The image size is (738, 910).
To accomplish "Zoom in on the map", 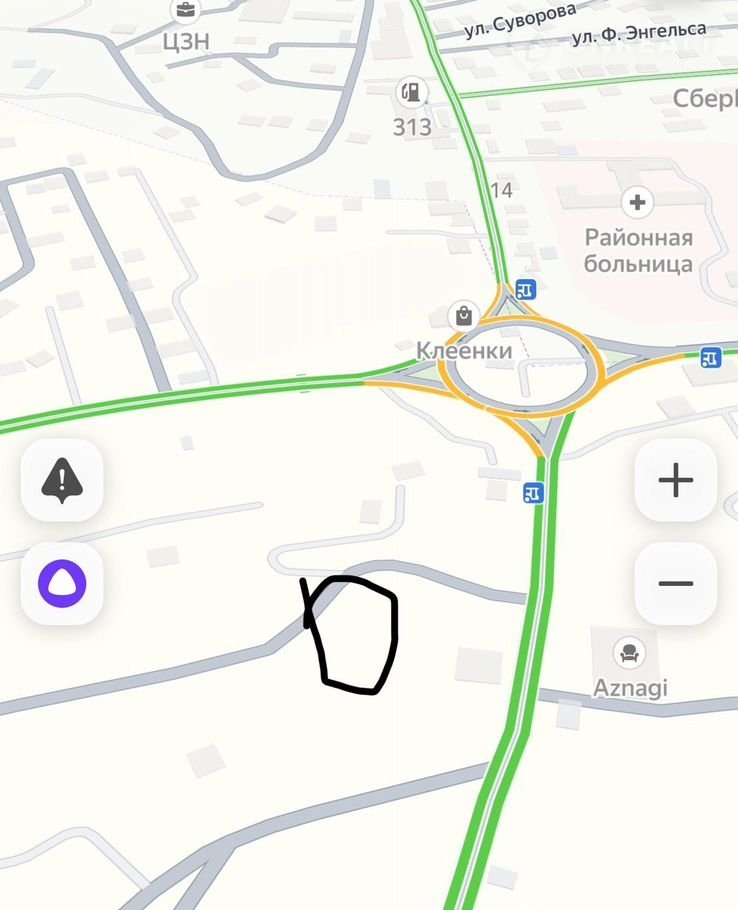I will tap(676, 481).
